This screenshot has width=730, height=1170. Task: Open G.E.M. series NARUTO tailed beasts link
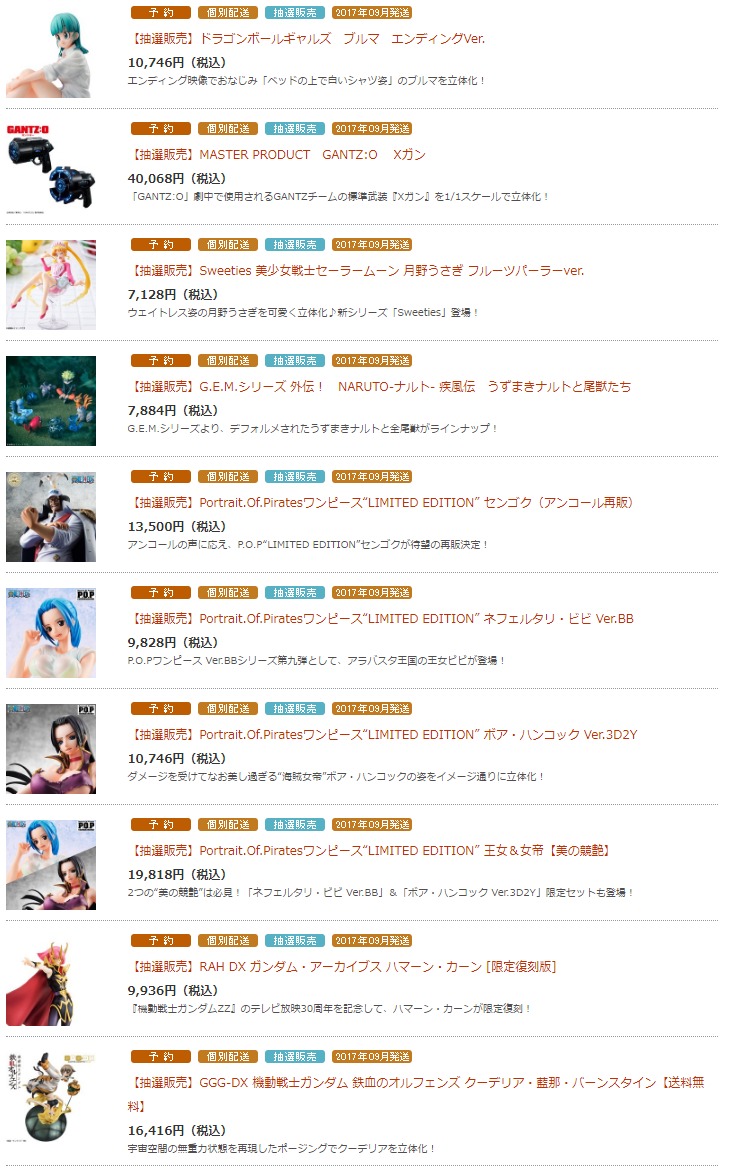click(x=380, y=386)
